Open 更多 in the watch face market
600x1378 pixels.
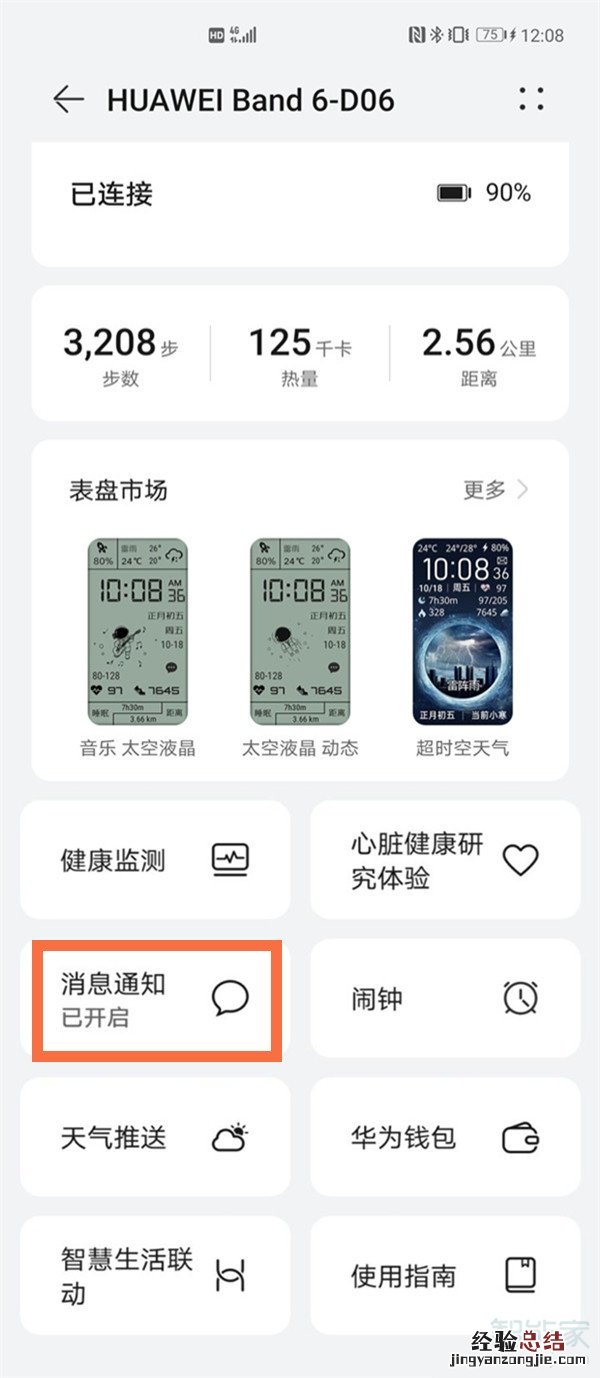click(x=496, y=489)
